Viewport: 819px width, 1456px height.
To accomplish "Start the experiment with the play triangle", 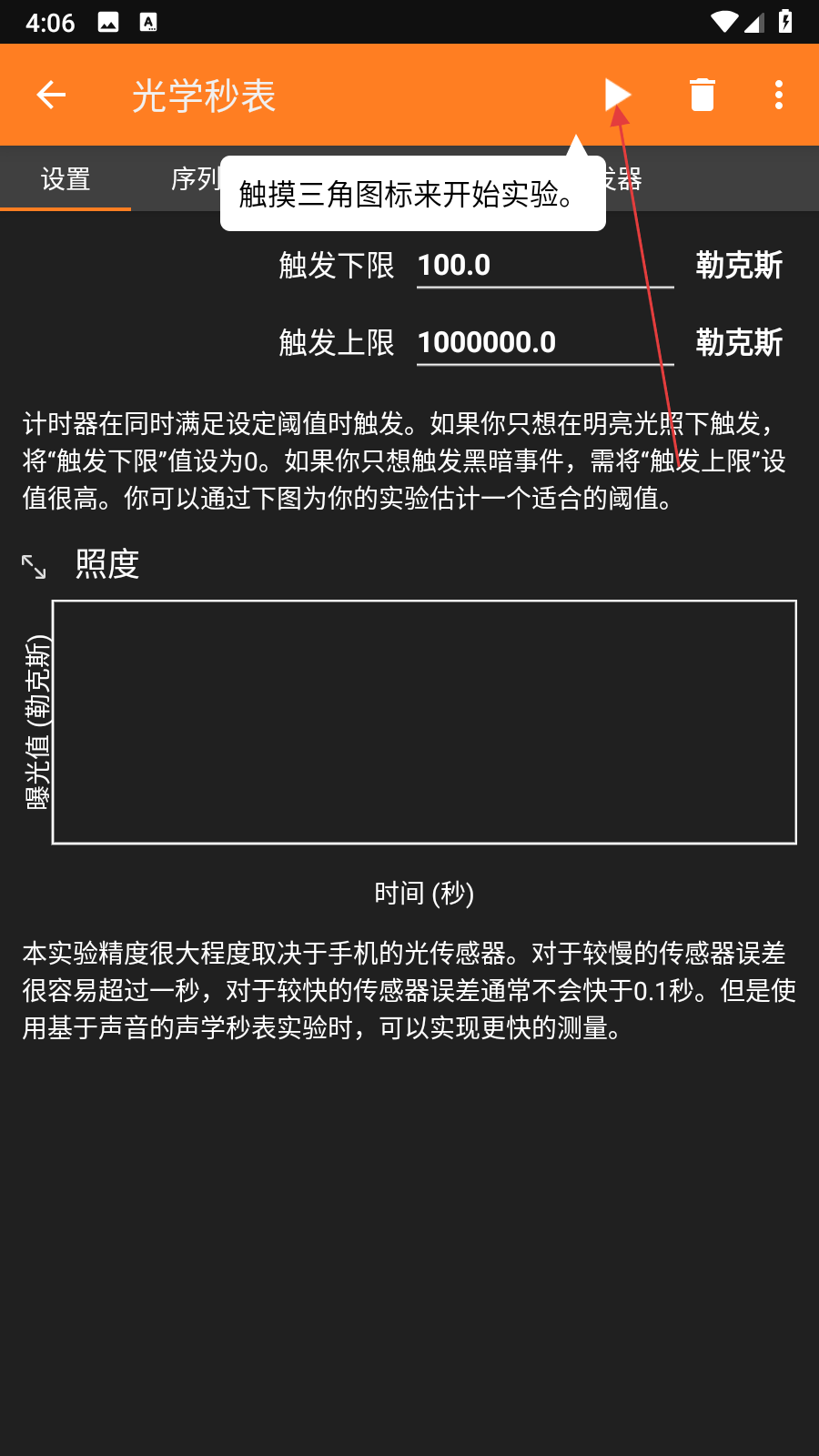I will pyautogui.click(x=618, y=95).
